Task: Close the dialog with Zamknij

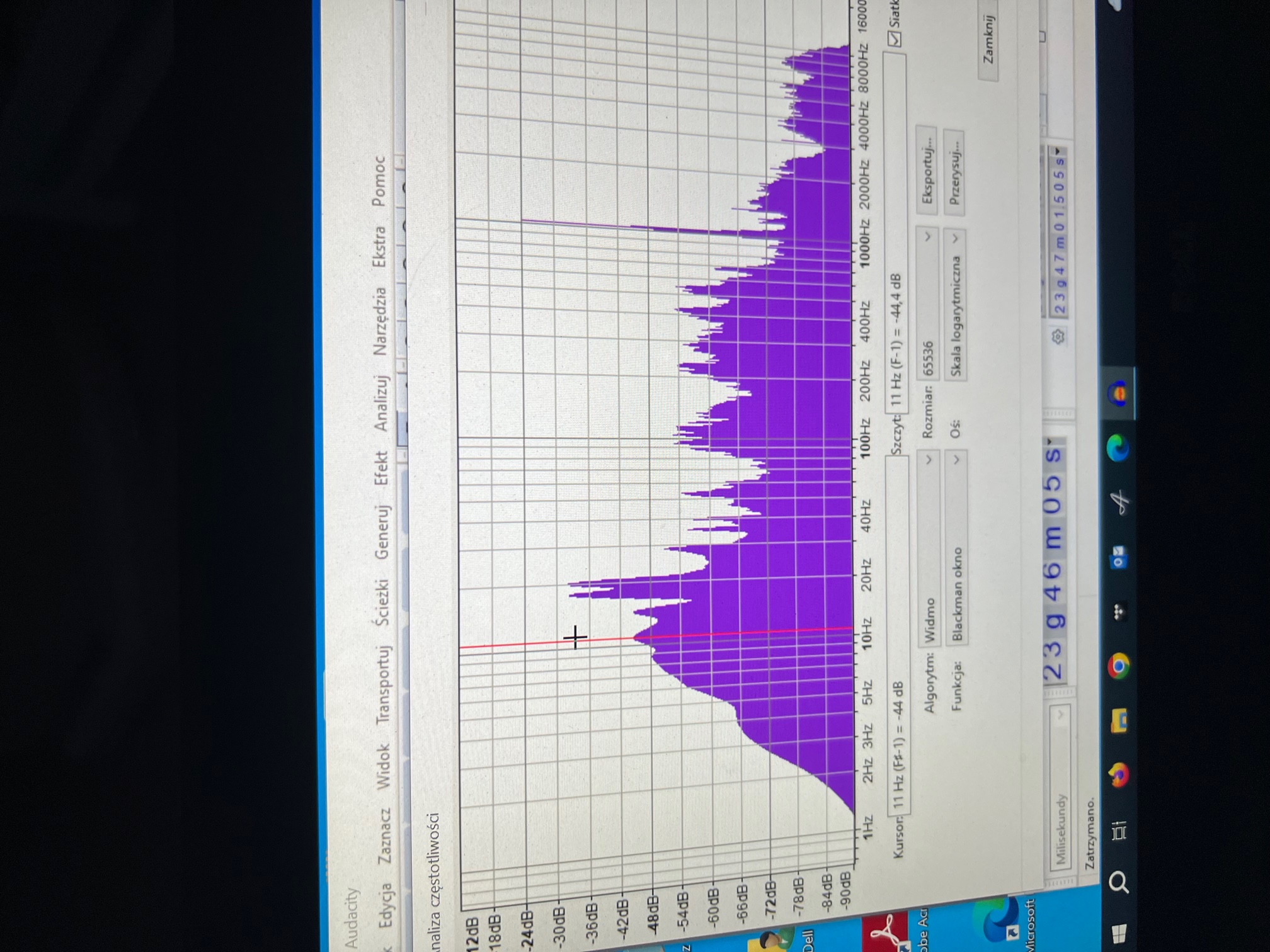Action: point(988,39)
